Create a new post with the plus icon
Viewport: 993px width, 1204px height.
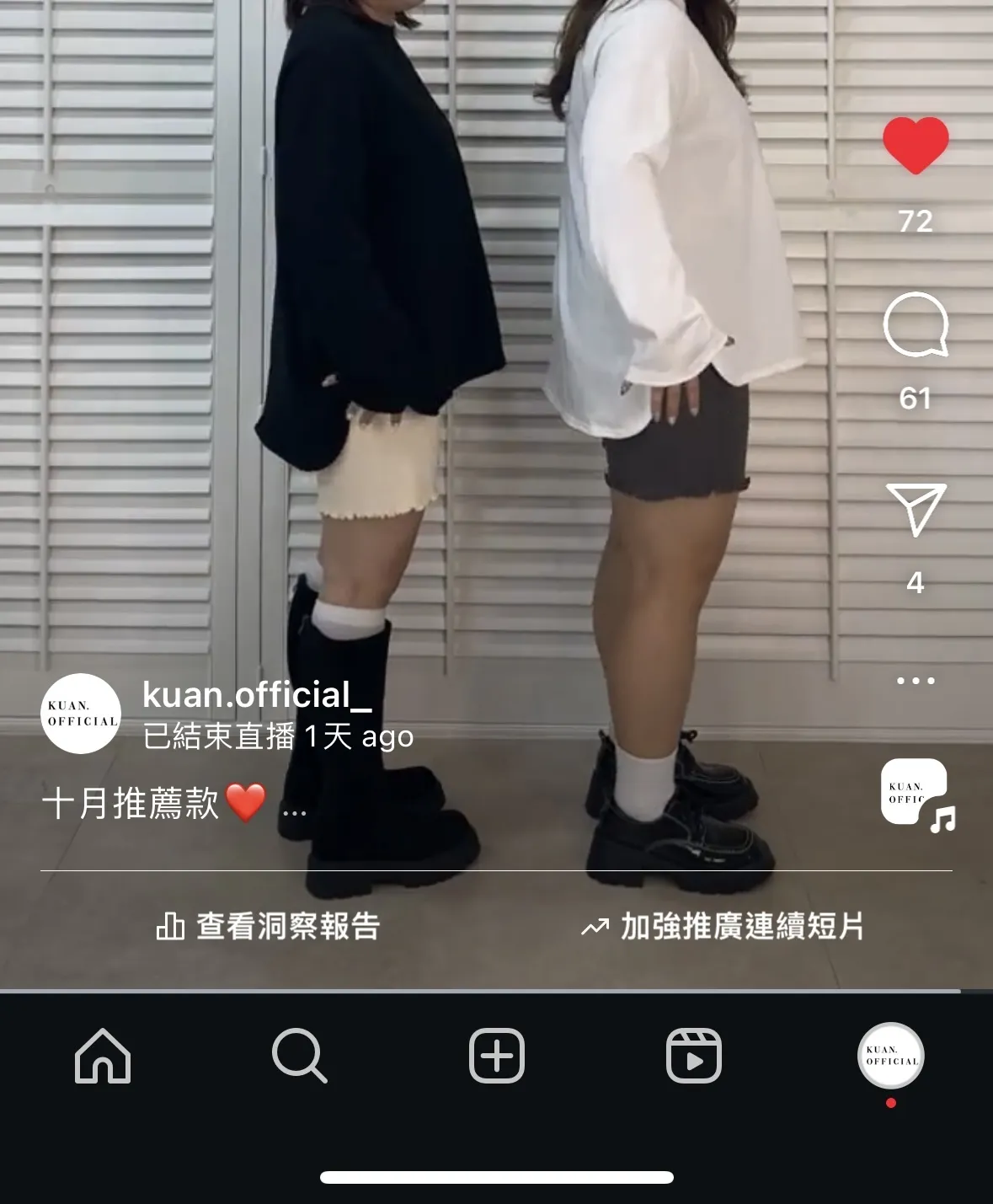[497, 1056]
